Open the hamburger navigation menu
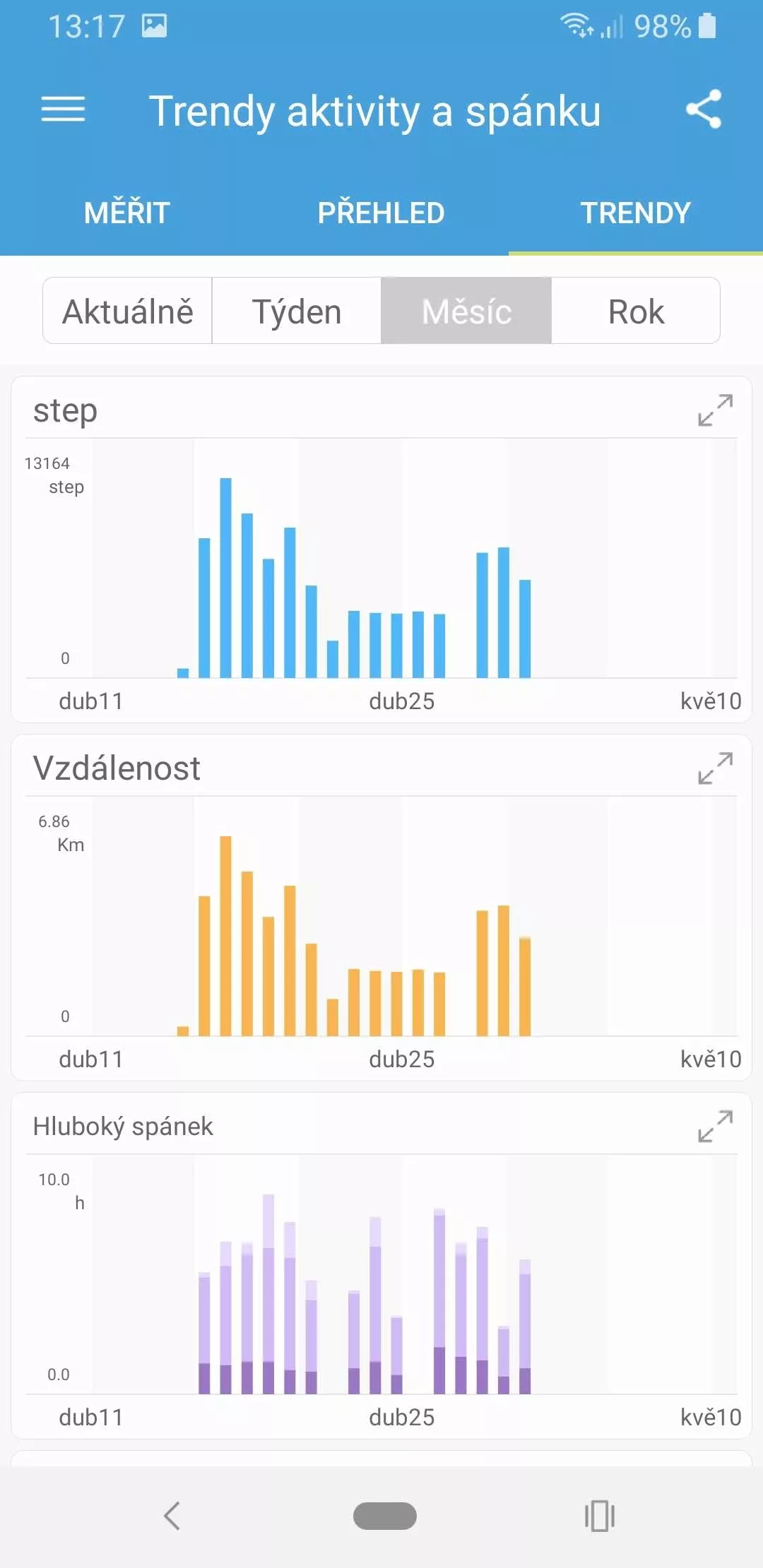Screen dimensions: 763x1568 tap(63, 109)
